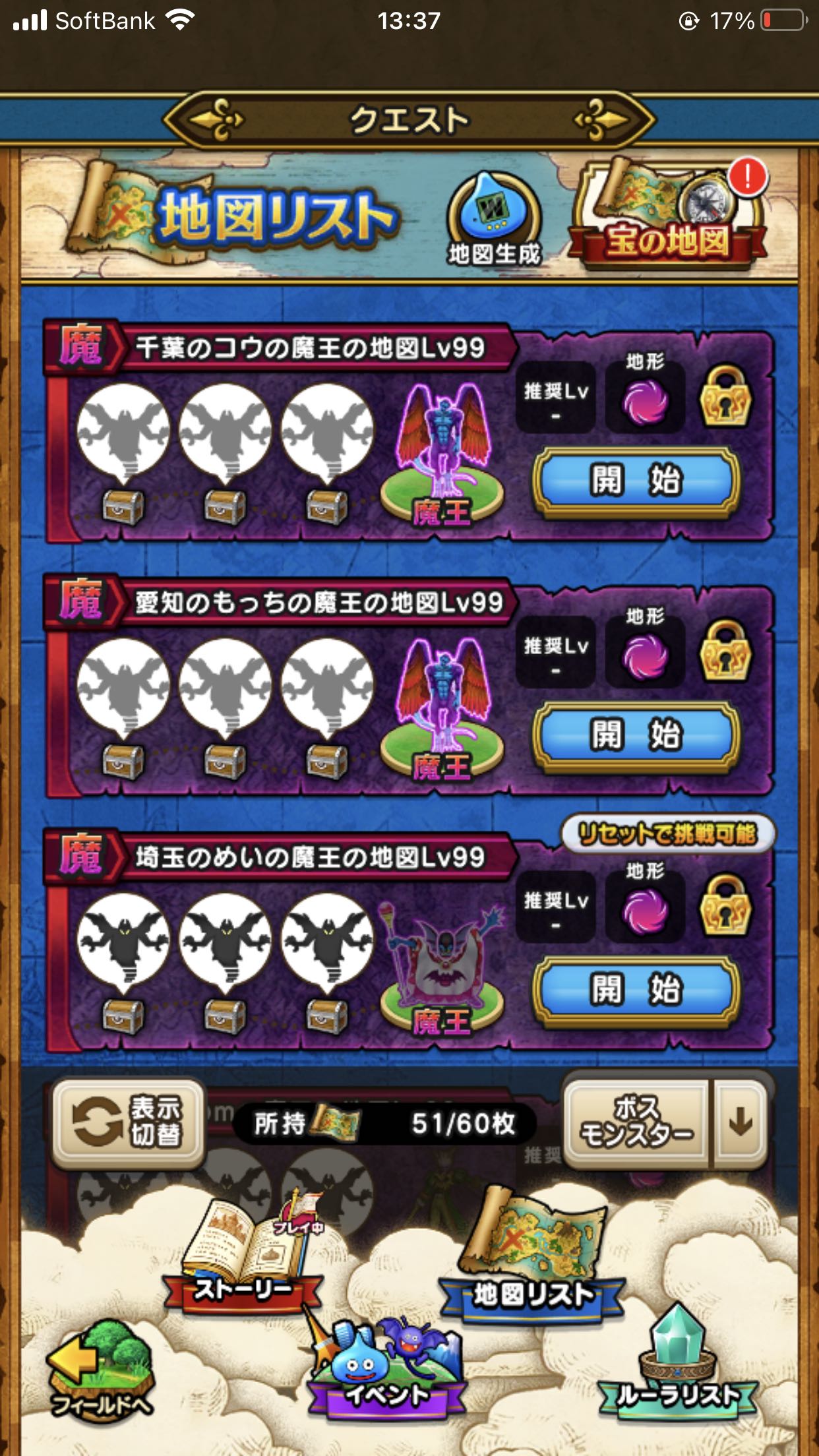
Task: Open the ボスモンスター sort selector
Action: pyautogui.click(x=636, y=1123)
